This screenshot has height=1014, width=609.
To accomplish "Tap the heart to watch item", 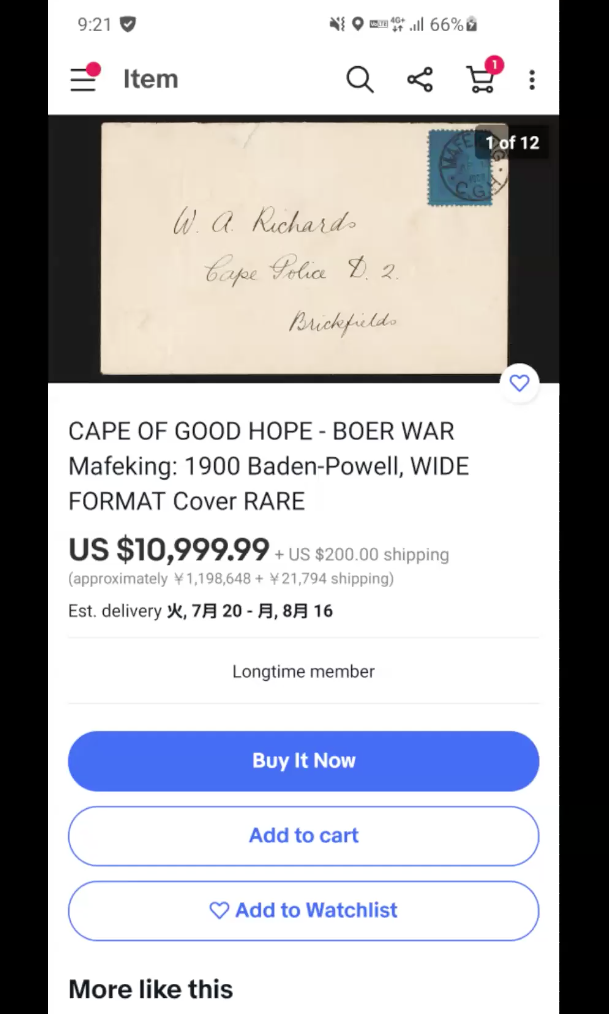I will [519, 383].
